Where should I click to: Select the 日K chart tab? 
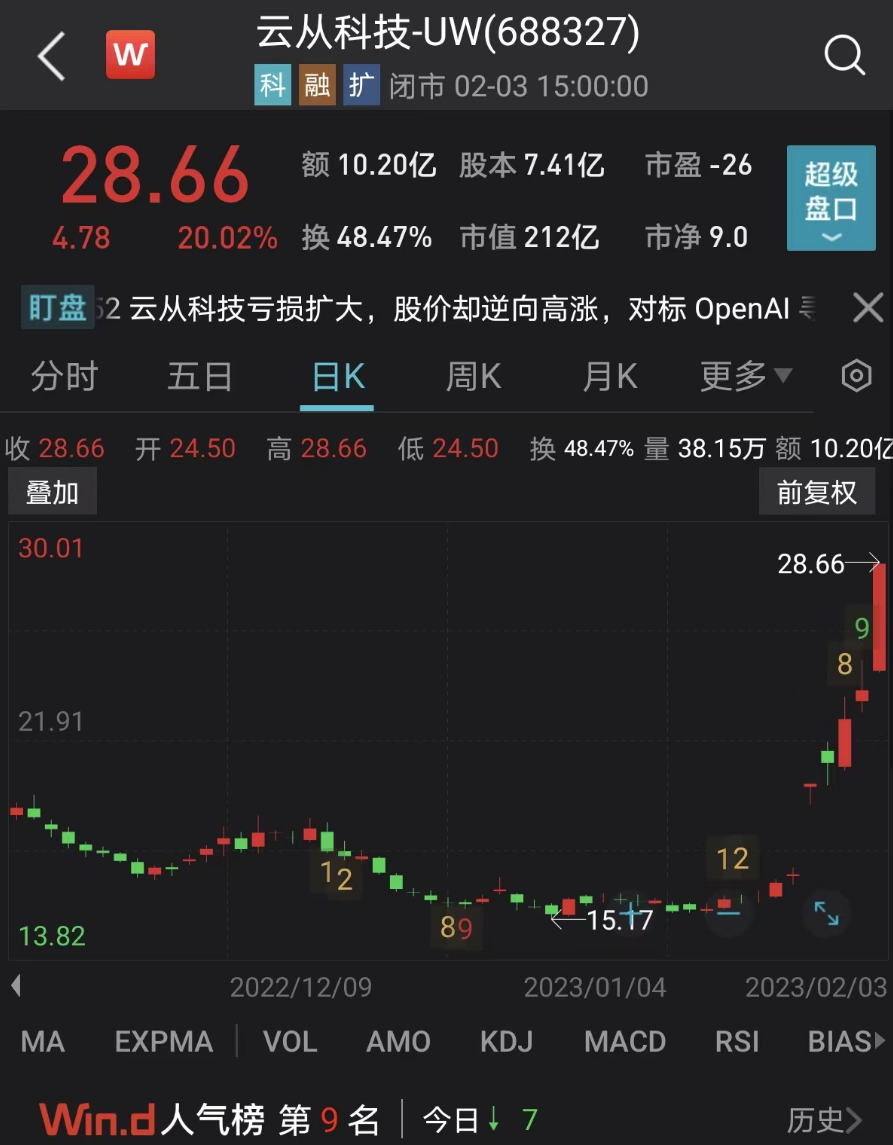[x=338, y=377]
